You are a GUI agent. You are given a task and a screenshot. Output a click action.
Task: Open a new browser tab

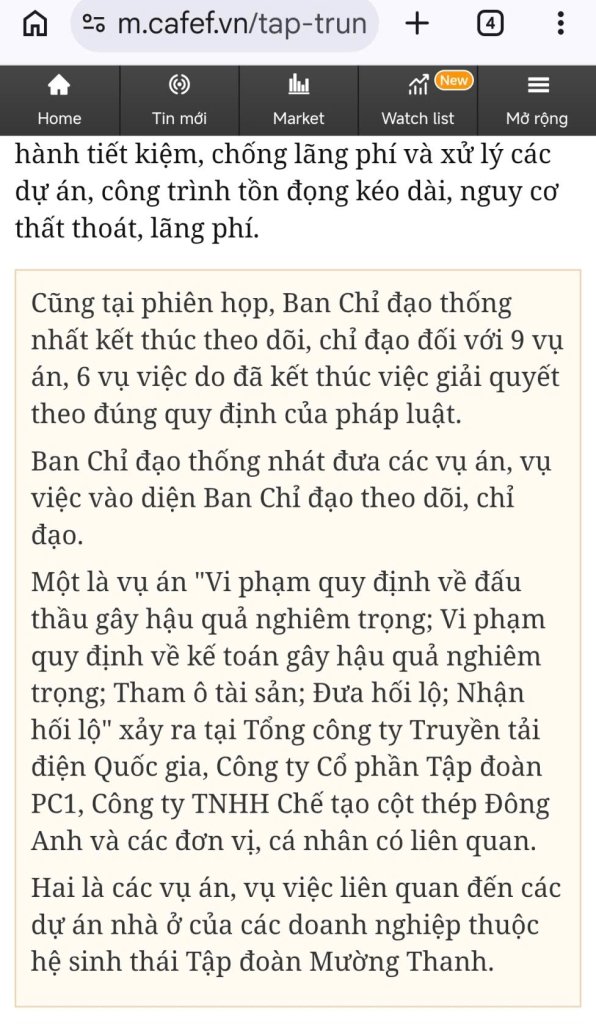tap(417, 24)
